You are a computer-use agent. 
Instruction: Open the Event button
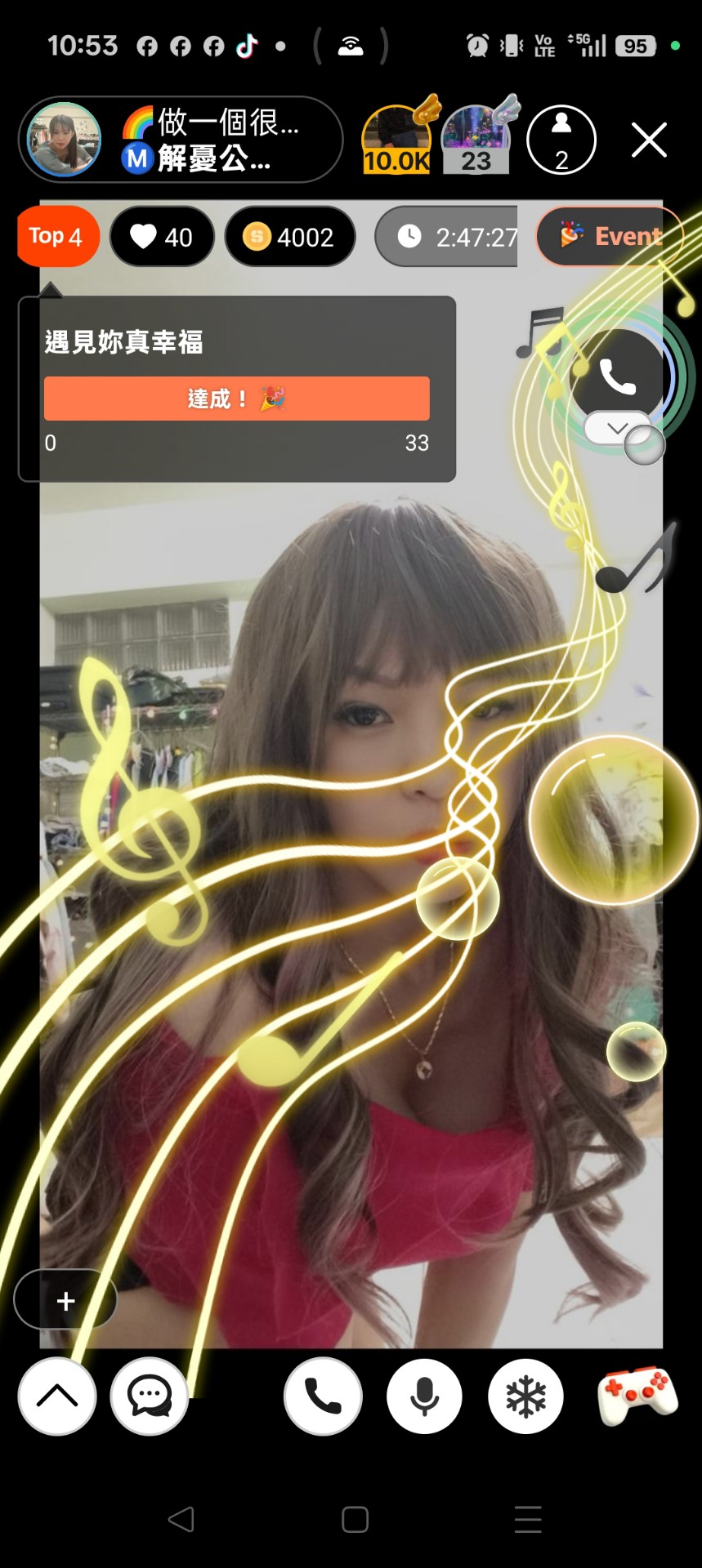611,237
